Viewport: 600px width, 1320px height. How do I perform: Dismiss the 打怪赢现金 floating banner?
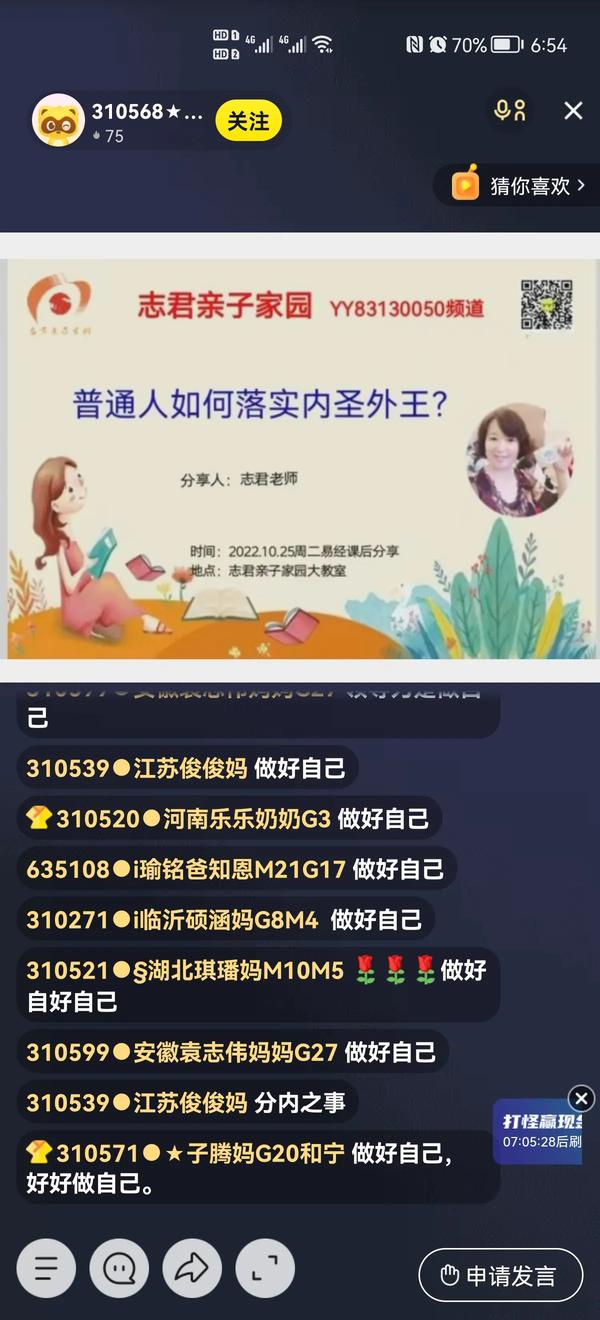point(581,1099)
